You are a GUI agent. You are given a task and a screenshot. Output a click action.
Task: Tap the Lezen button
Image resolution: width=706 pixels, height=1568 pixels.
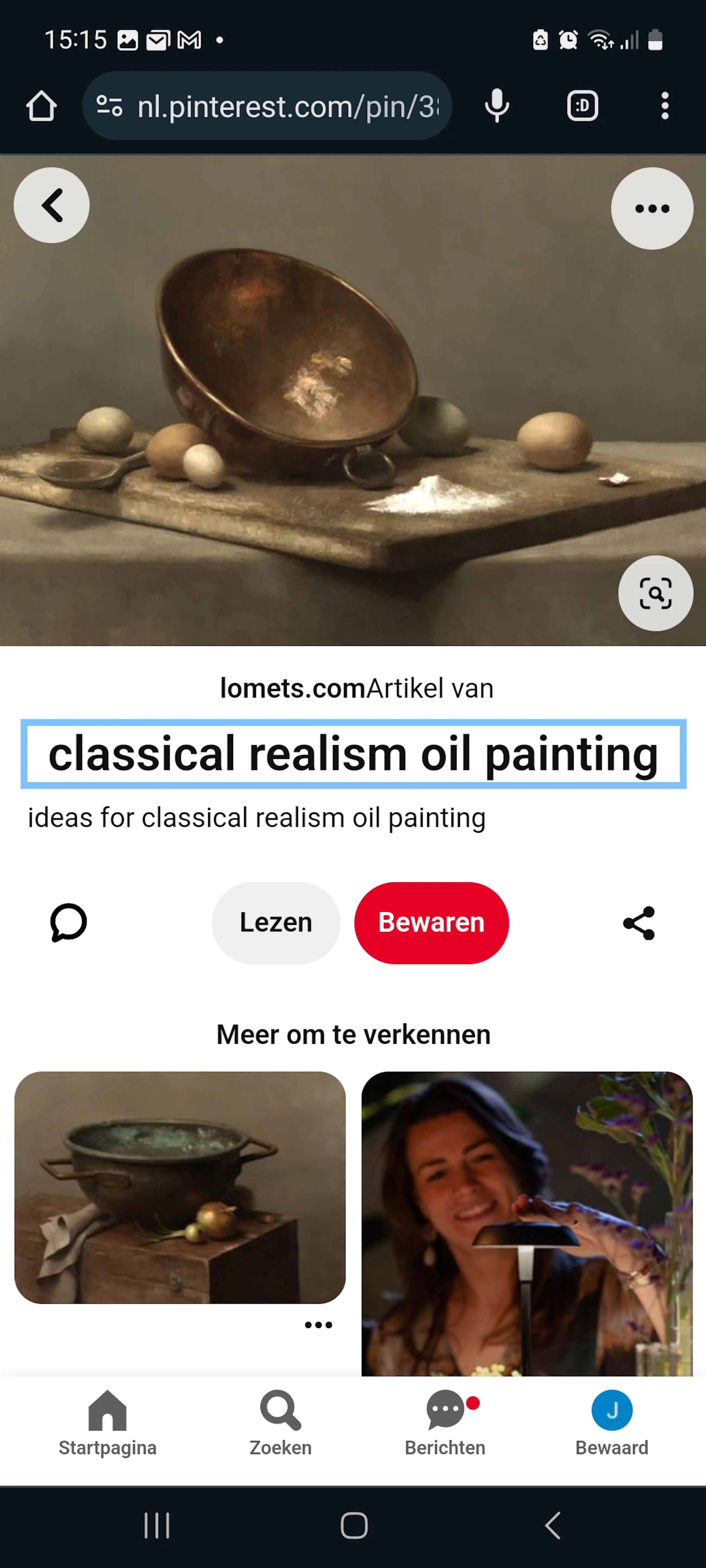tap(276, 923)
